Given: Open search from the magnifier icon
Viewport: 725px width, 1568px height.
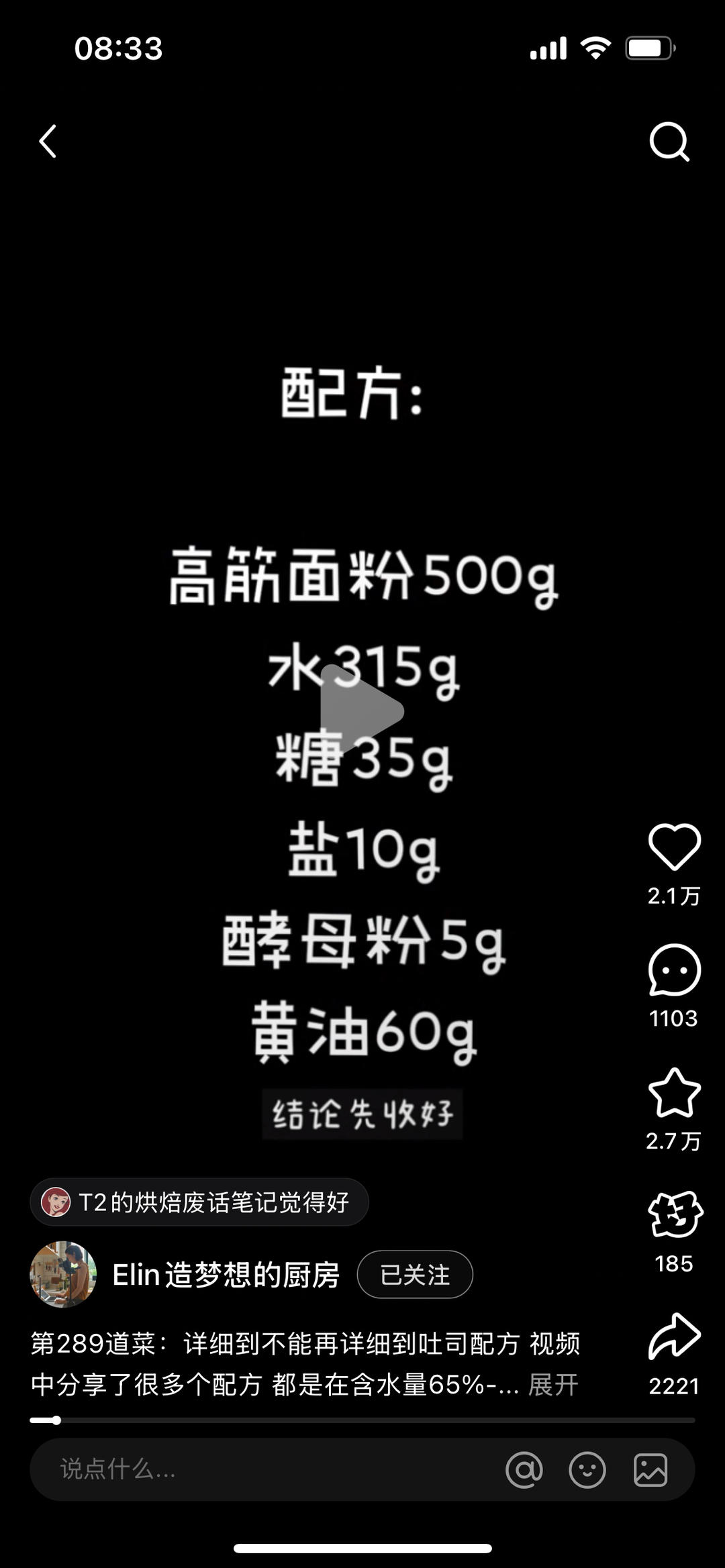Looking at the screenshot, I should click(x=669, y=142).
